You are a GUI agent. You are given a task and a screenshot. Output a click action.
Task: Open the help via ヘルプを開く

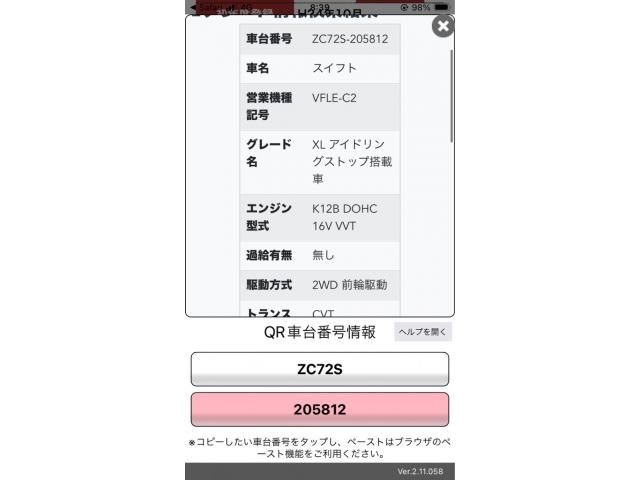pyautogui.click(x=423, y=332)
